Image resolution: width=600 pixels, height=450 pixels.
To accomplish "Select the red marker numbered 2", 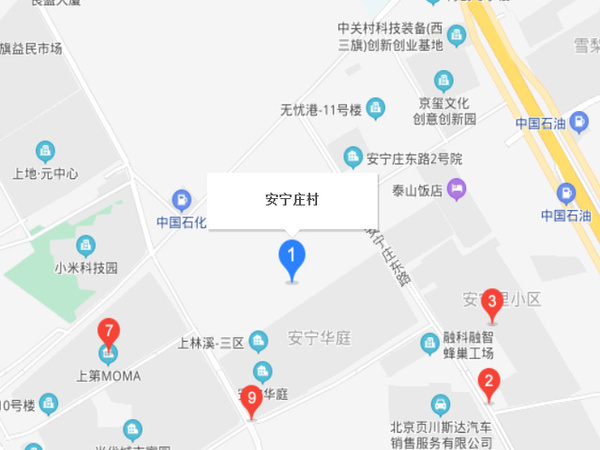I will 489,382.
